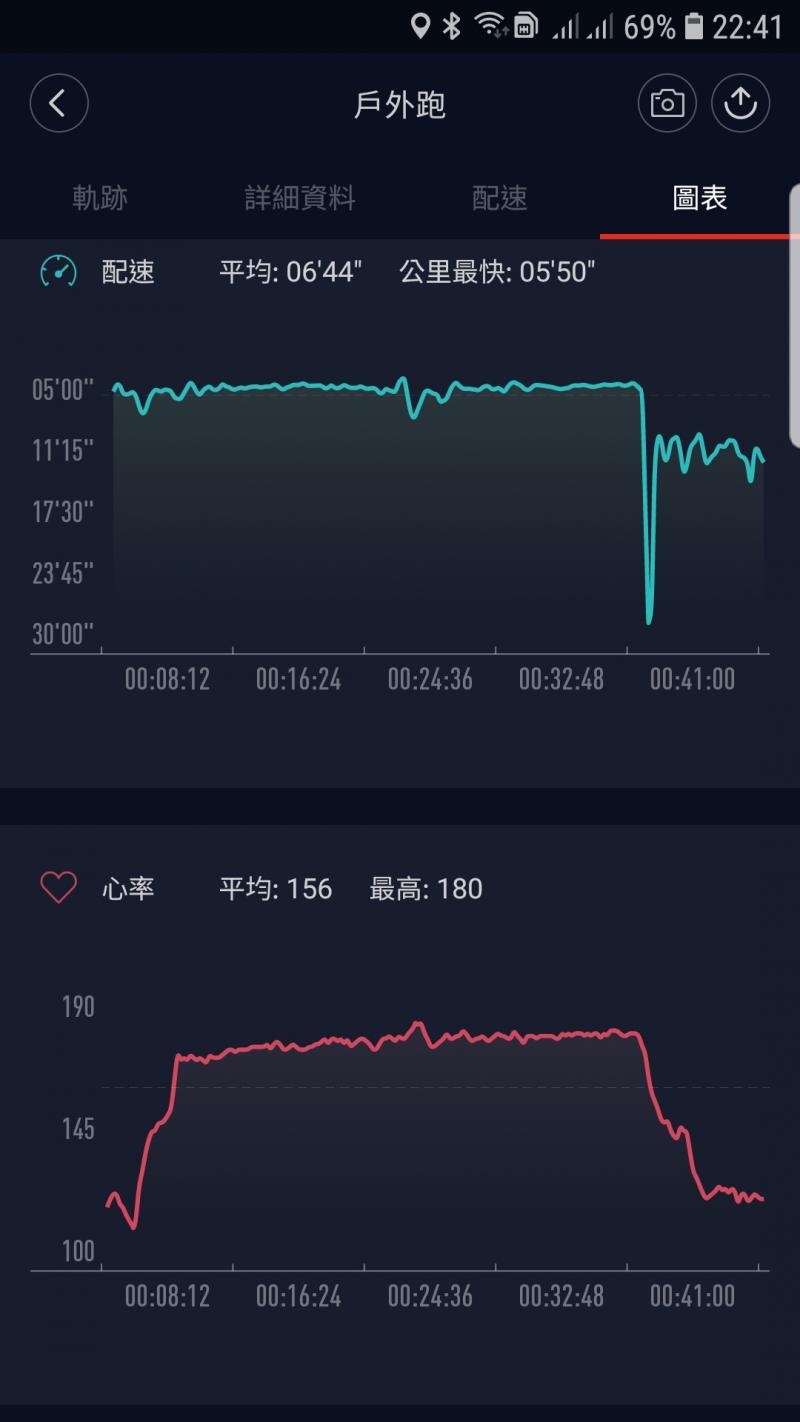800x1422 pixels.
Task: Share this outdoor run record
Action: pos(740,103)
